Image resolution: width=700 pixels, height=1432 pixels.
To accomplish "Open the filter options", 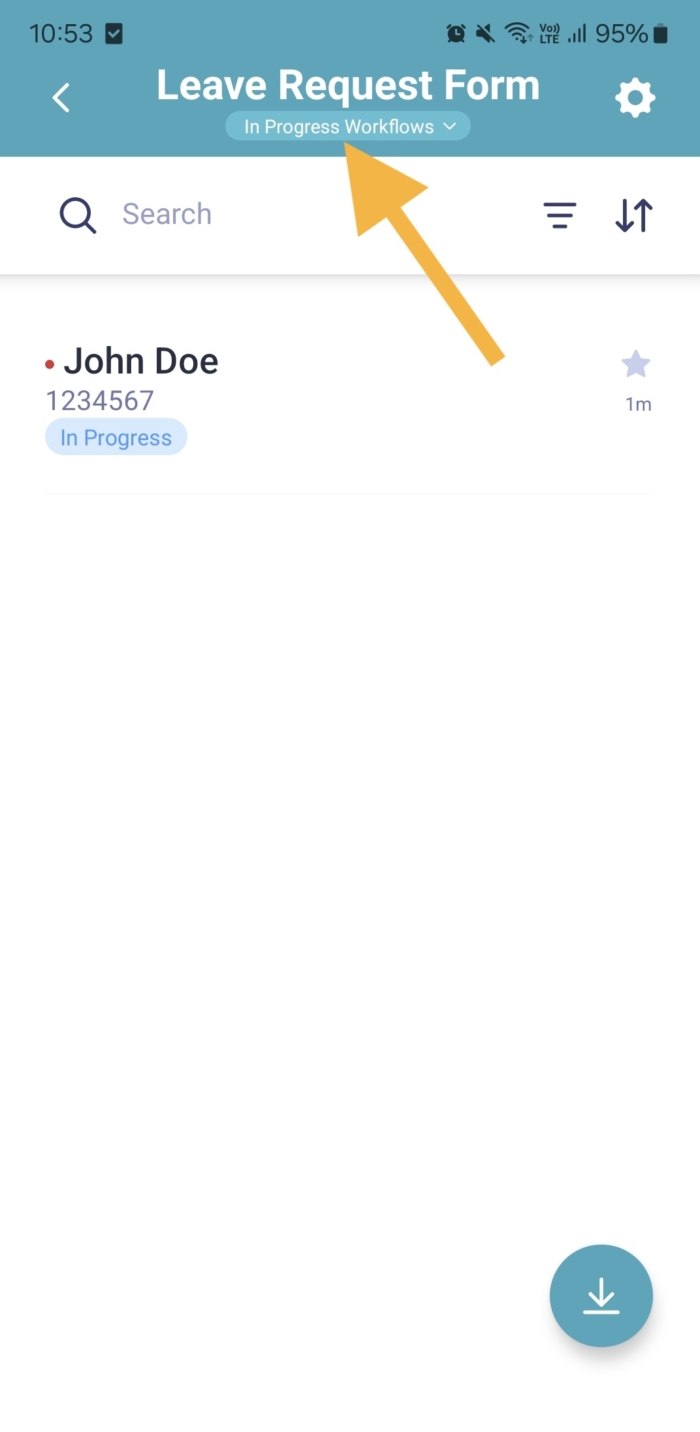I will 559,215.
